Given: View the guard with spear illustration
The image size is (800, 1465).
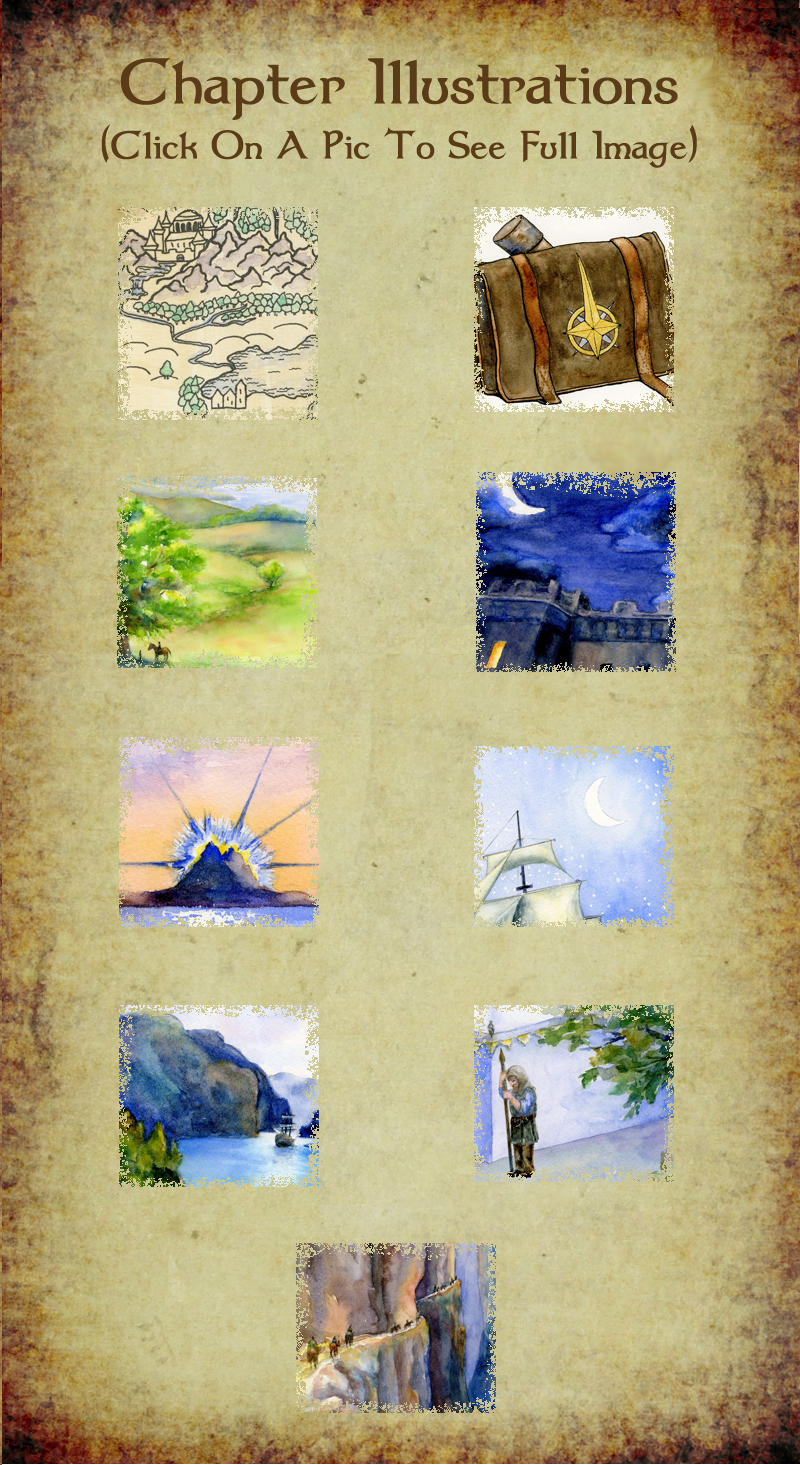Looking at the screenshot, I should click(x=574, y=1092).
